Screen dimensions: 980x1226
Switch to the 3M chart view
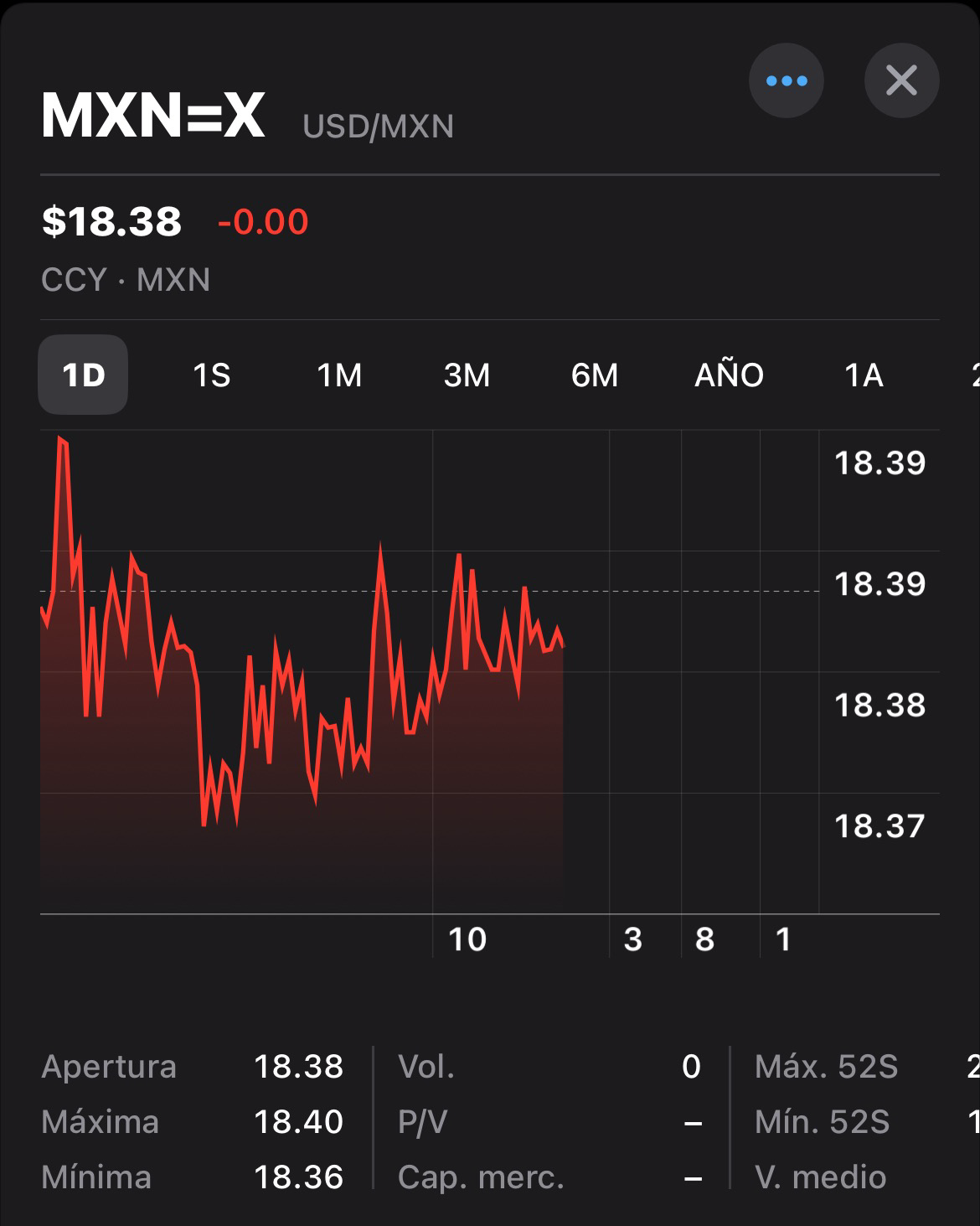tap(467, 375)
